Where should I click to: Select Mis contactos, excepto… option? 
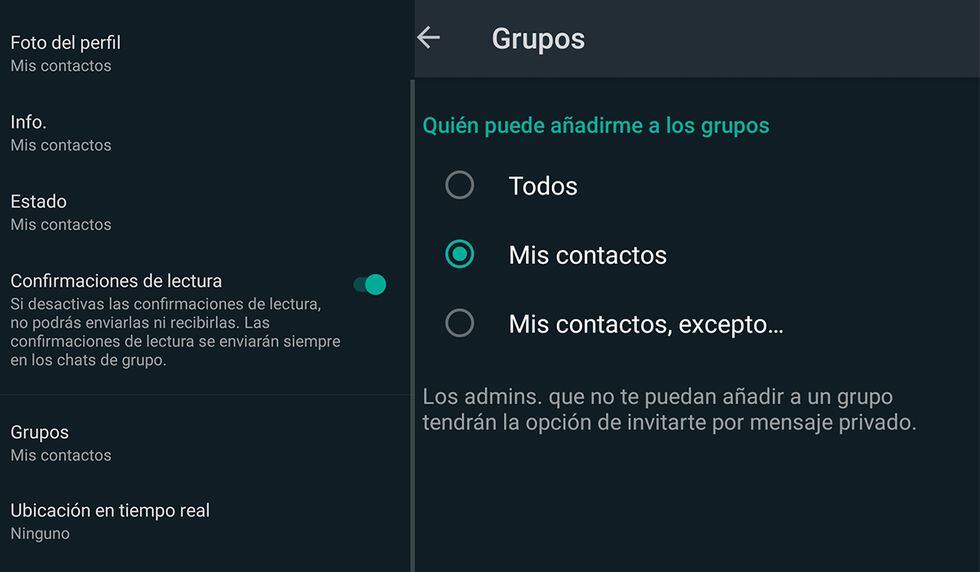click(460, 323)
